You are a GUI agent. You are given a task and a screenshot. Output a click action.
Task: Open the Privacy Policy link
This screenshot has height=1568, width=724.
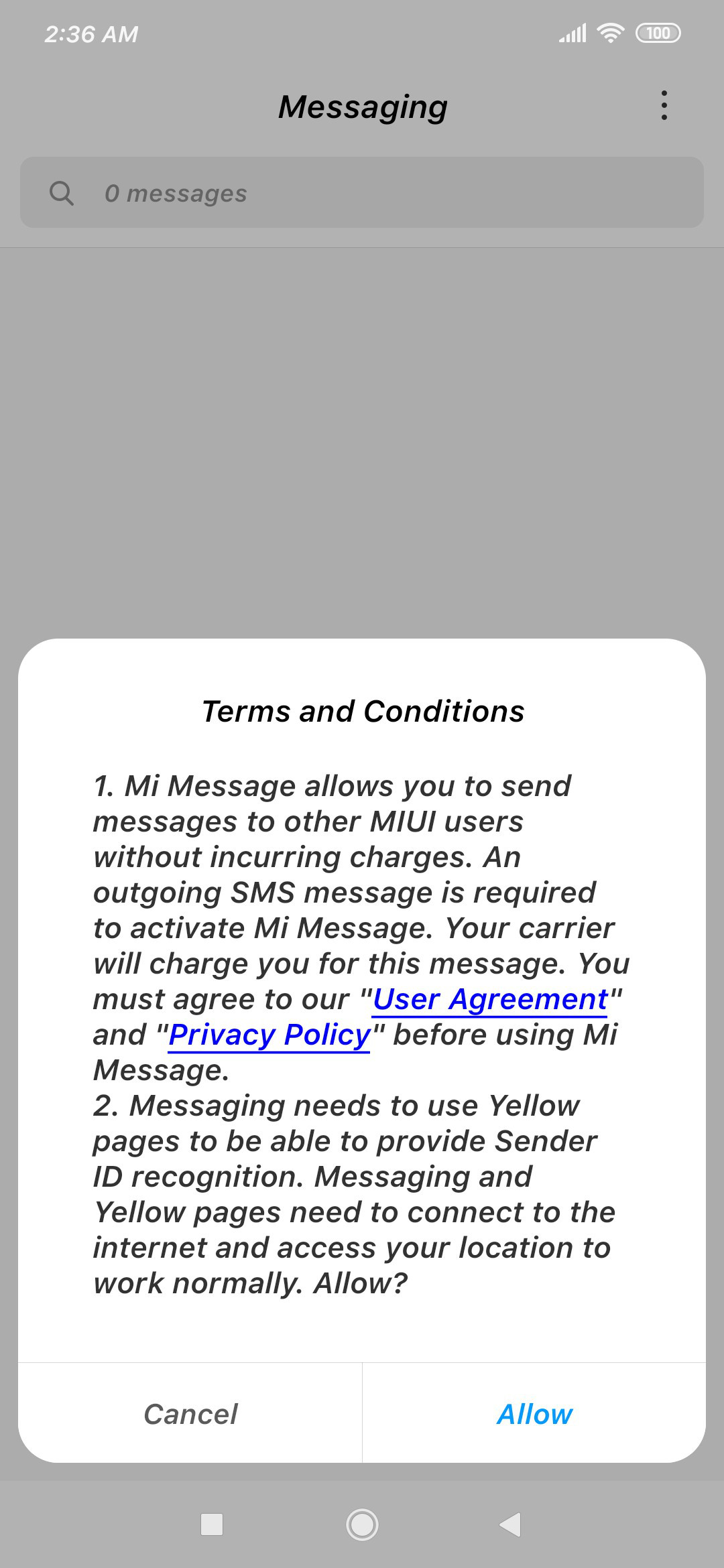[269, 1035]
